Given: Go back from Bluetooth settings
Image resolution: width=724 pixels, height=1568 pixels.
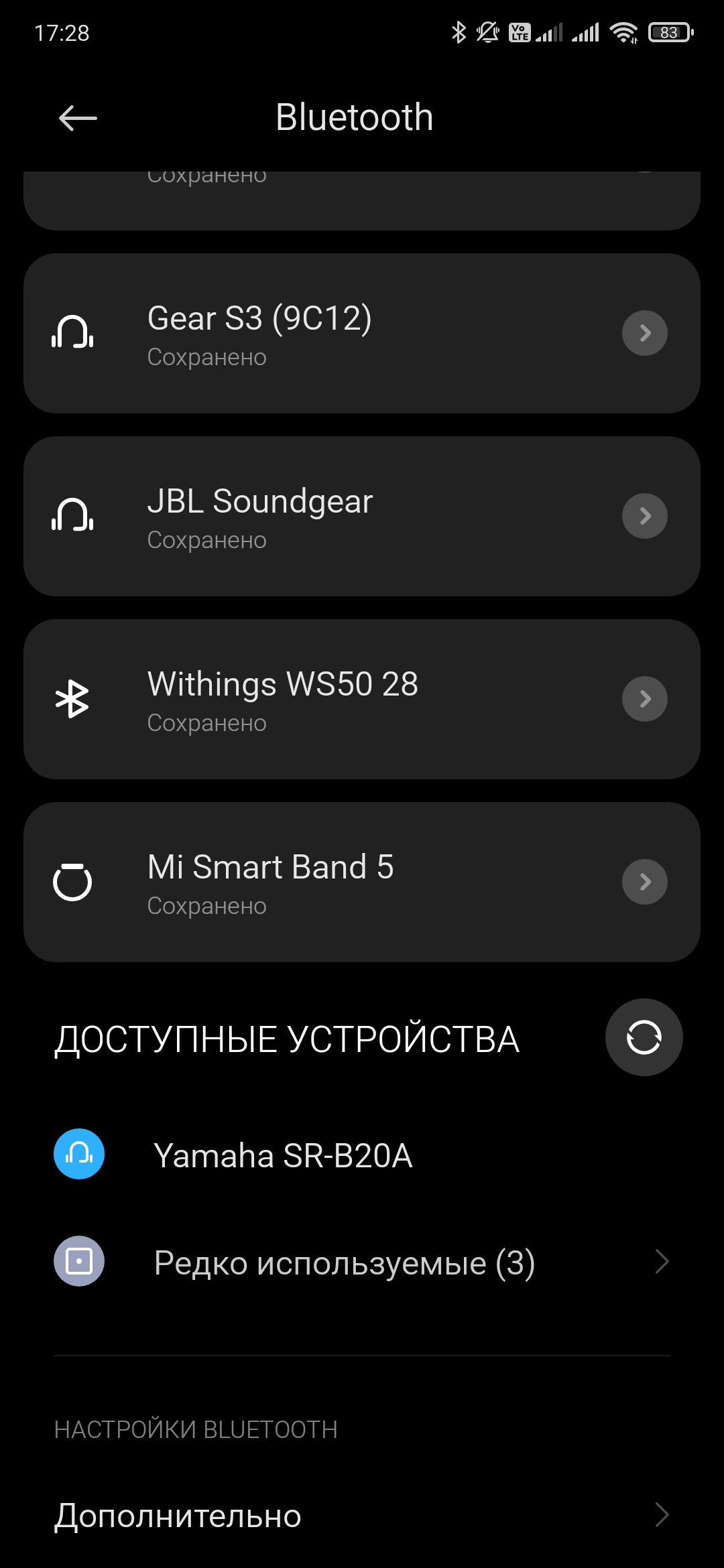Looking at the screenshot, I should click(x=78, y=119).
